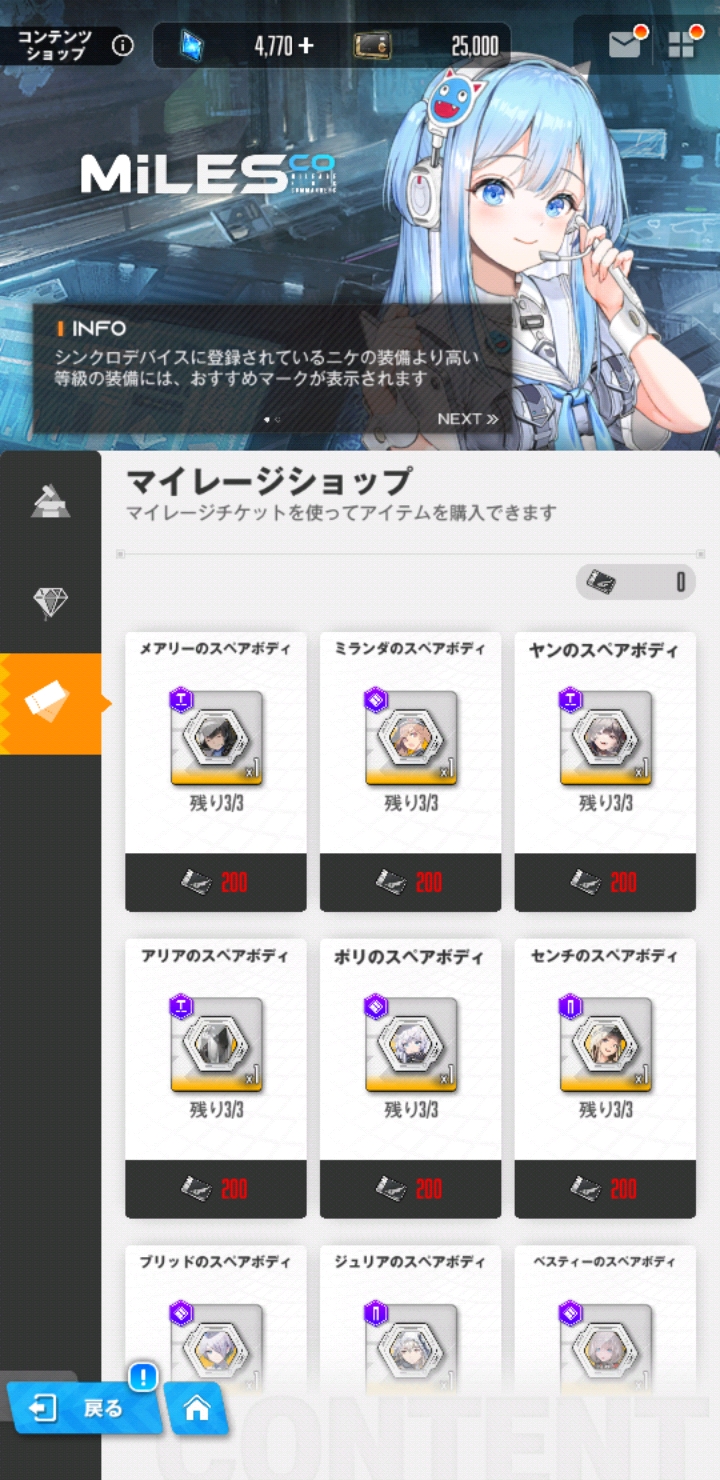
Task: Select ヤンのスペアボディ card
Action: click(x=605, y=771)
